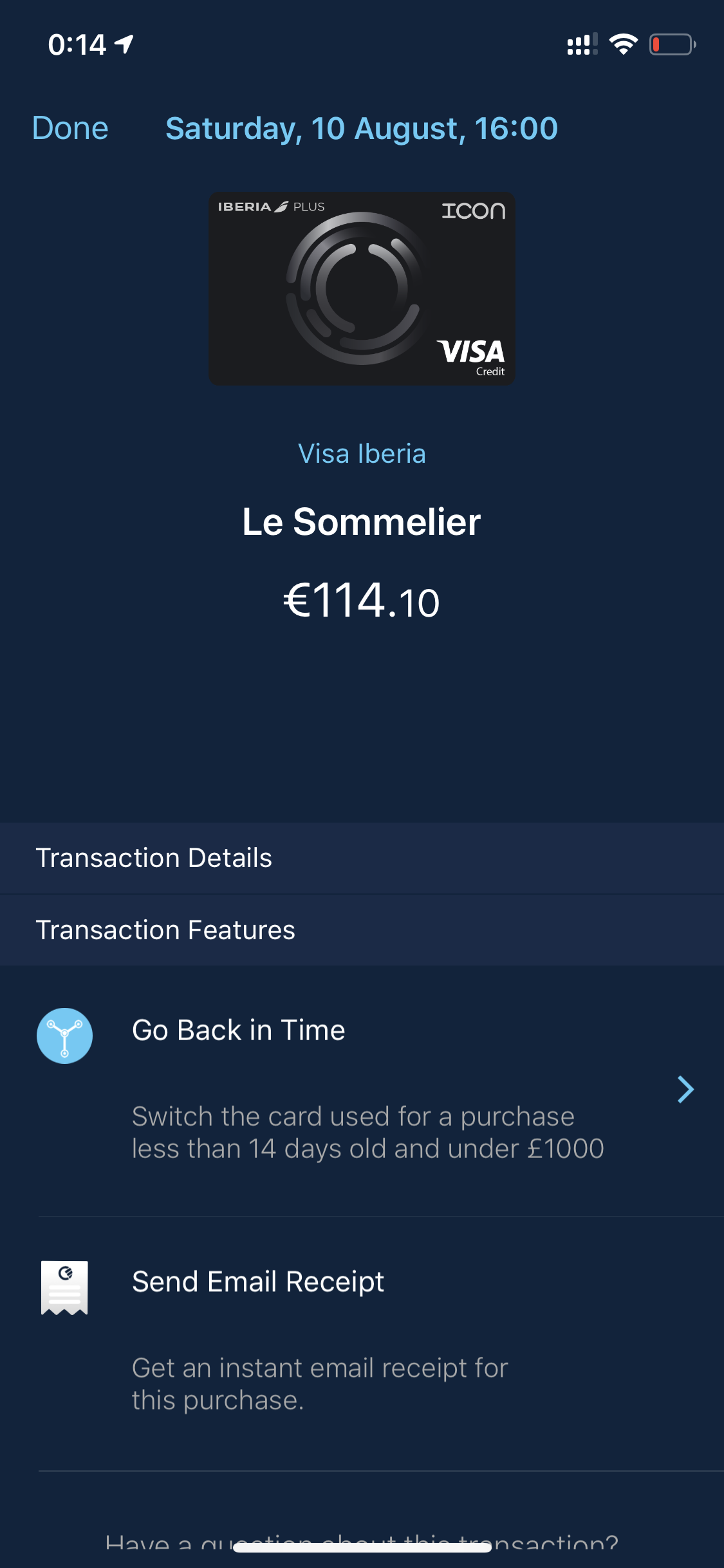Screen dimensions: 724x1568
Task: Send an email receipt for this purchase
Action: coord(362,1343)
